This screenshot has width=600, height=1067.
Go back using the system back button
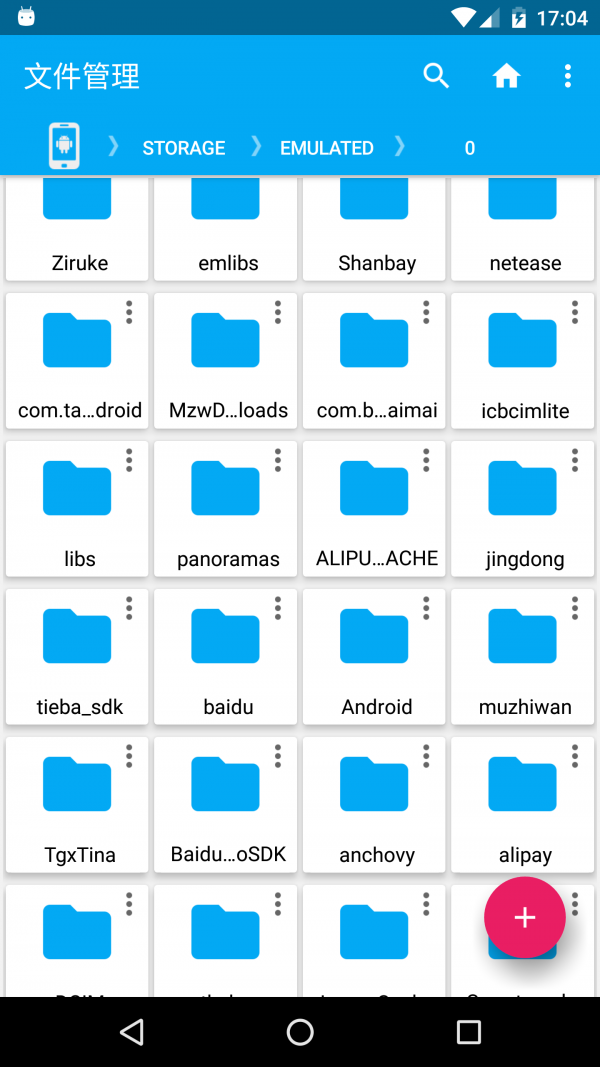pos(132,1032)
